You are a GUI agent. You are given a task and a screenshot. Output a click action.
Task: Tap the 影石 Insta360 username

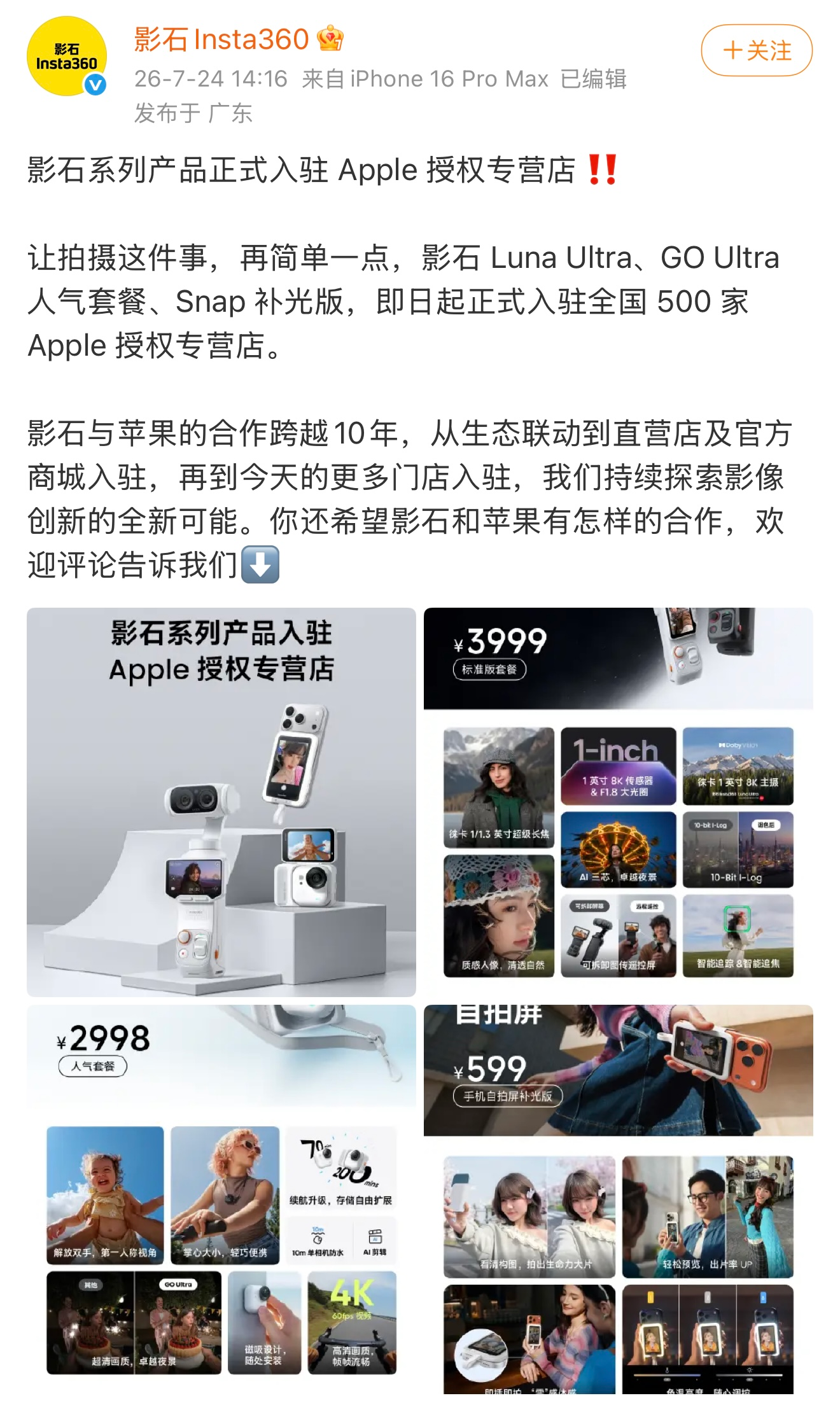[x=221, y=39]
